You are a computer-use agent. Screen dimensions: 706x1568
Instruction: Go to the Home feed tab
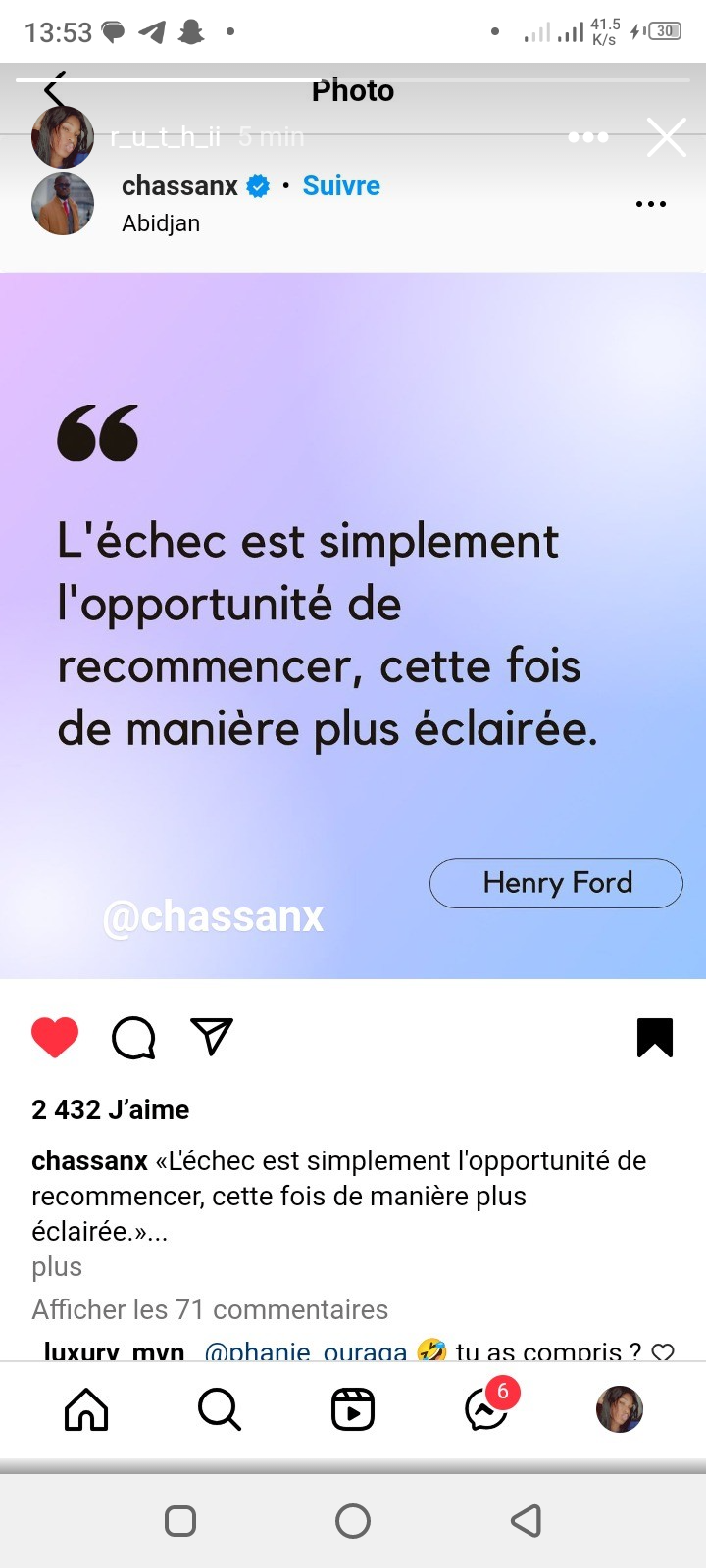(x=86, y=1410)
